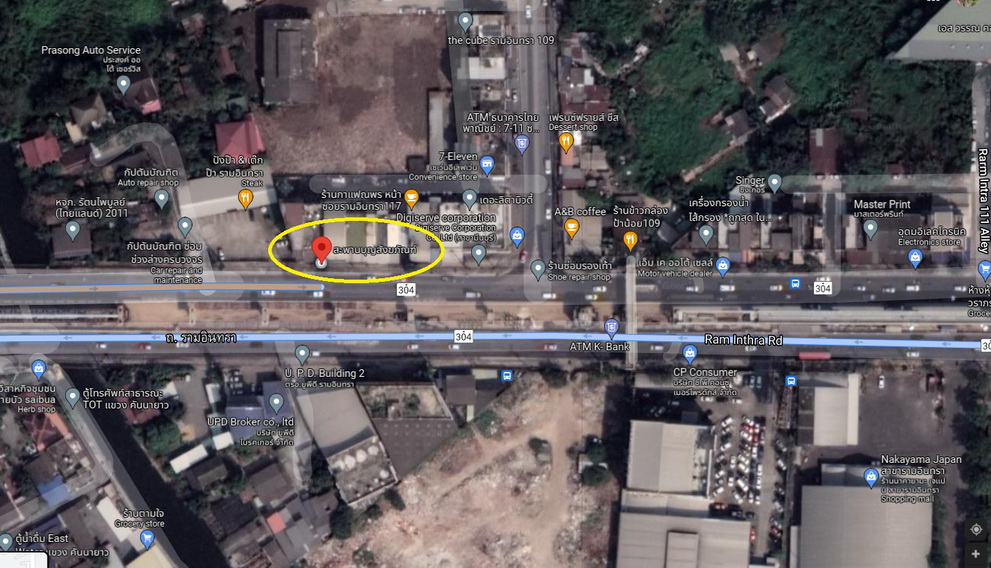The width and height of the screenshot is (991, 568).
Task: Select A&B coffee place marker
Action: (571, 228)
